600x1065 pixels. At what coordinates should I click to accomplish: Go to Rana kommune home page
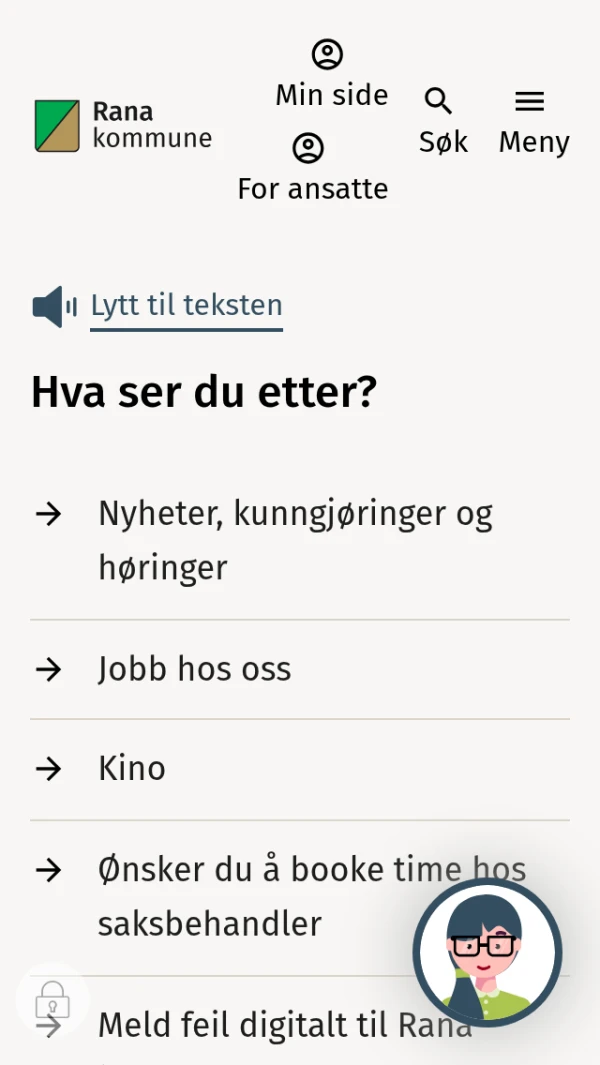point(124,125)
